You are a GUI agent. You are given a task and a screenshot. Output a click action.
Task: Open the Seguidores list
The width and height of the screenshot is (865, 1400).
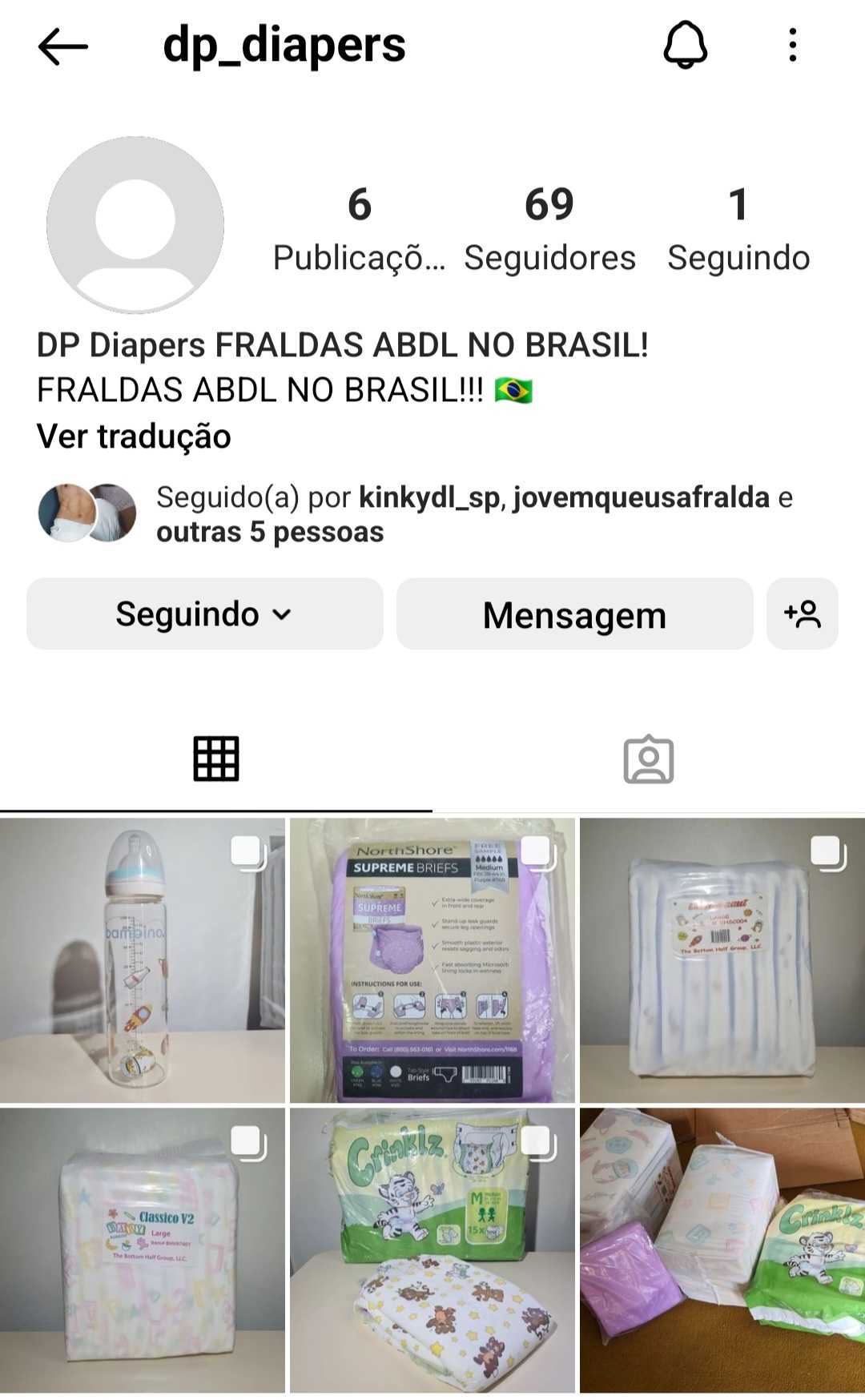[549, 228]
